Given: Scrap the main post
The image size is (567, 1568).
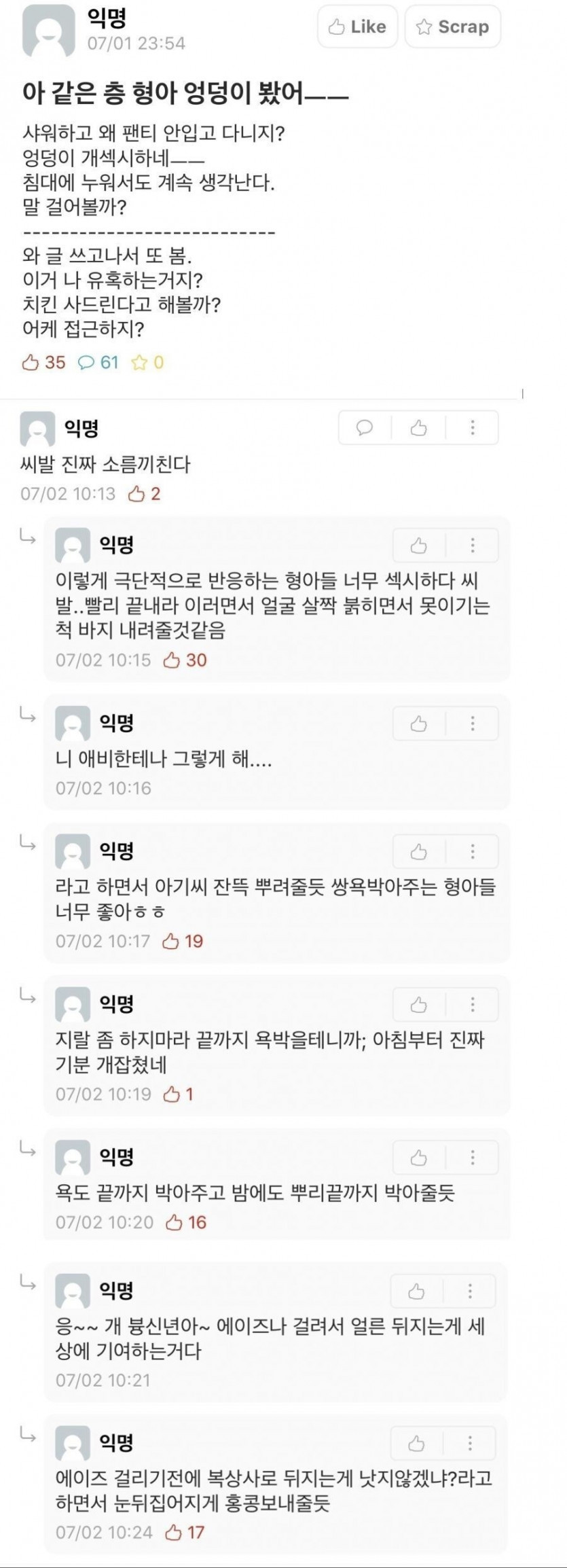Looking at the screenshot, I should tap(452, 27).
